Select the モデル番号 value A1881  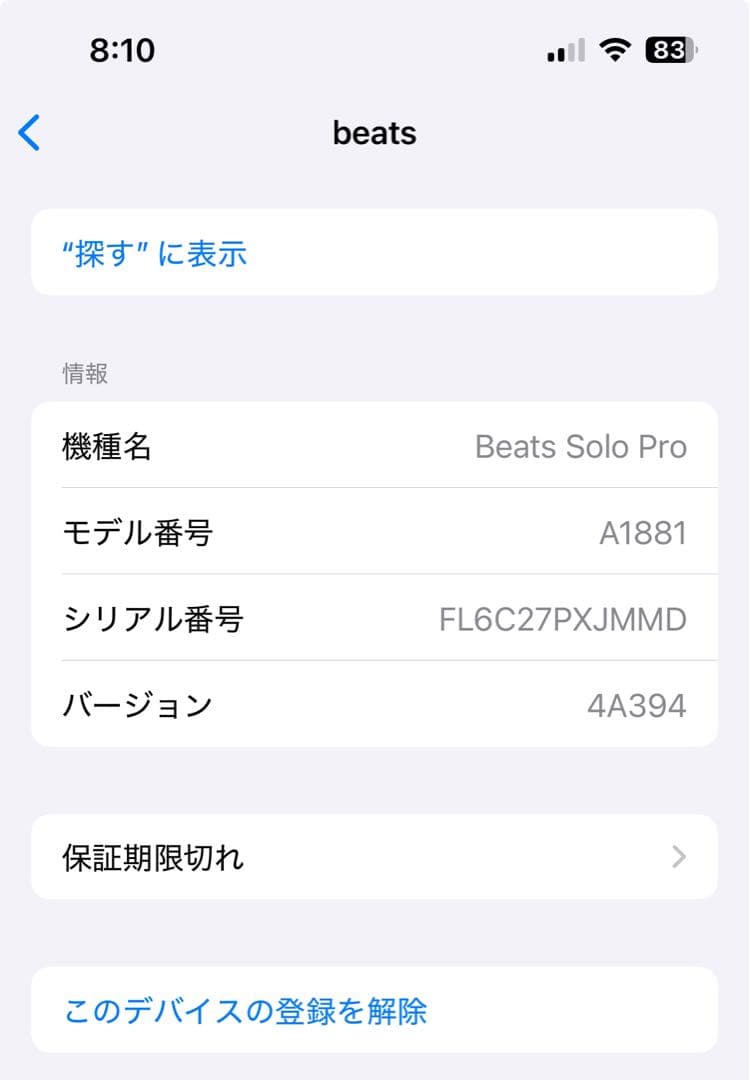pos(644,533)
